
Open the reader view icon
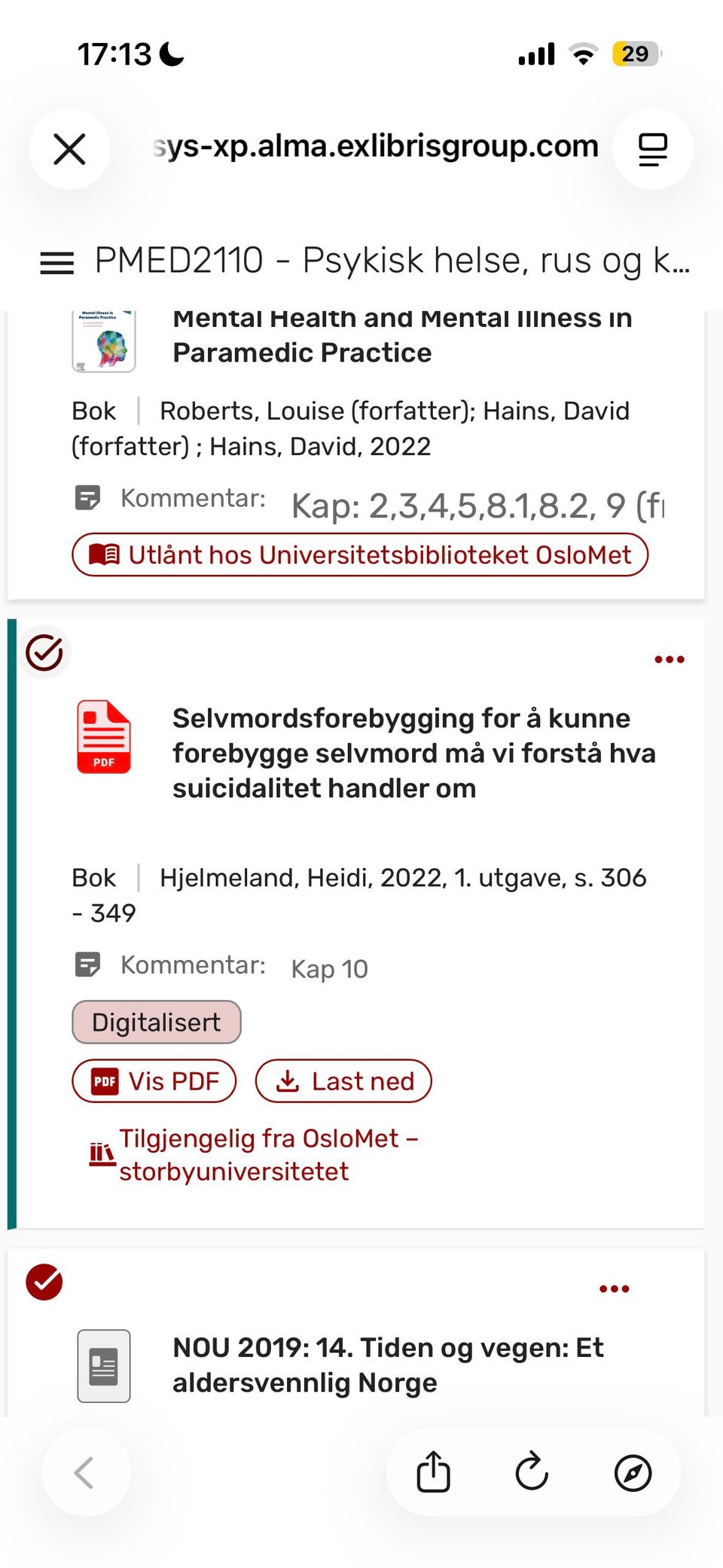coord(653,148)
